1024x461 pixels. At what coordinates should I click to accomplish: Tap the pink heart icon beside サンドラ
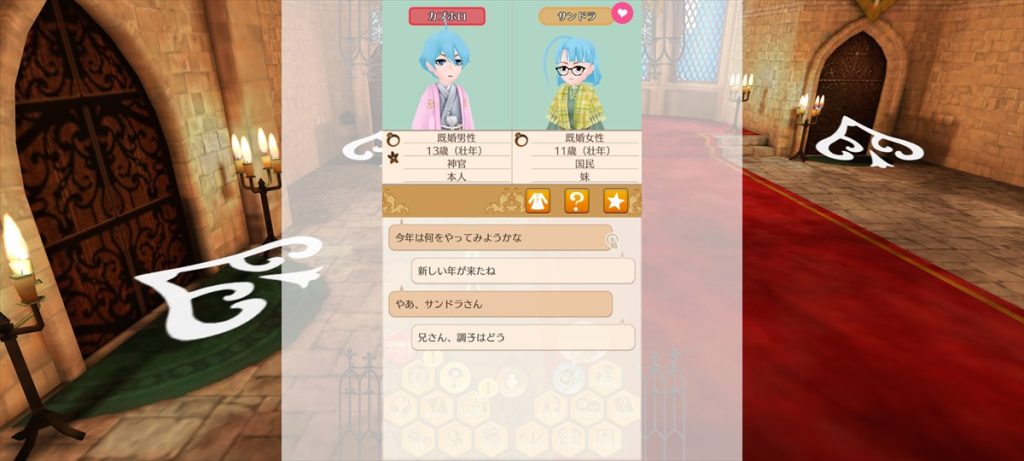pyautogui.click(x=623, y=14)
